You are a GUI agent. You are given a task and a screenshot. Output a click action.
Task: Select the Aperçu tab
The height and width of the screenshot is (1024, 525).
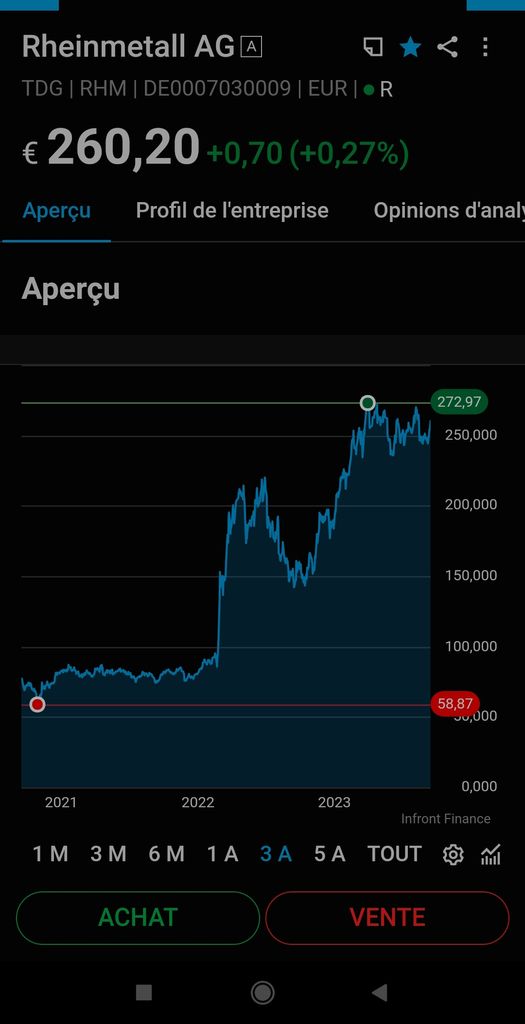click(x=57, y=210)
